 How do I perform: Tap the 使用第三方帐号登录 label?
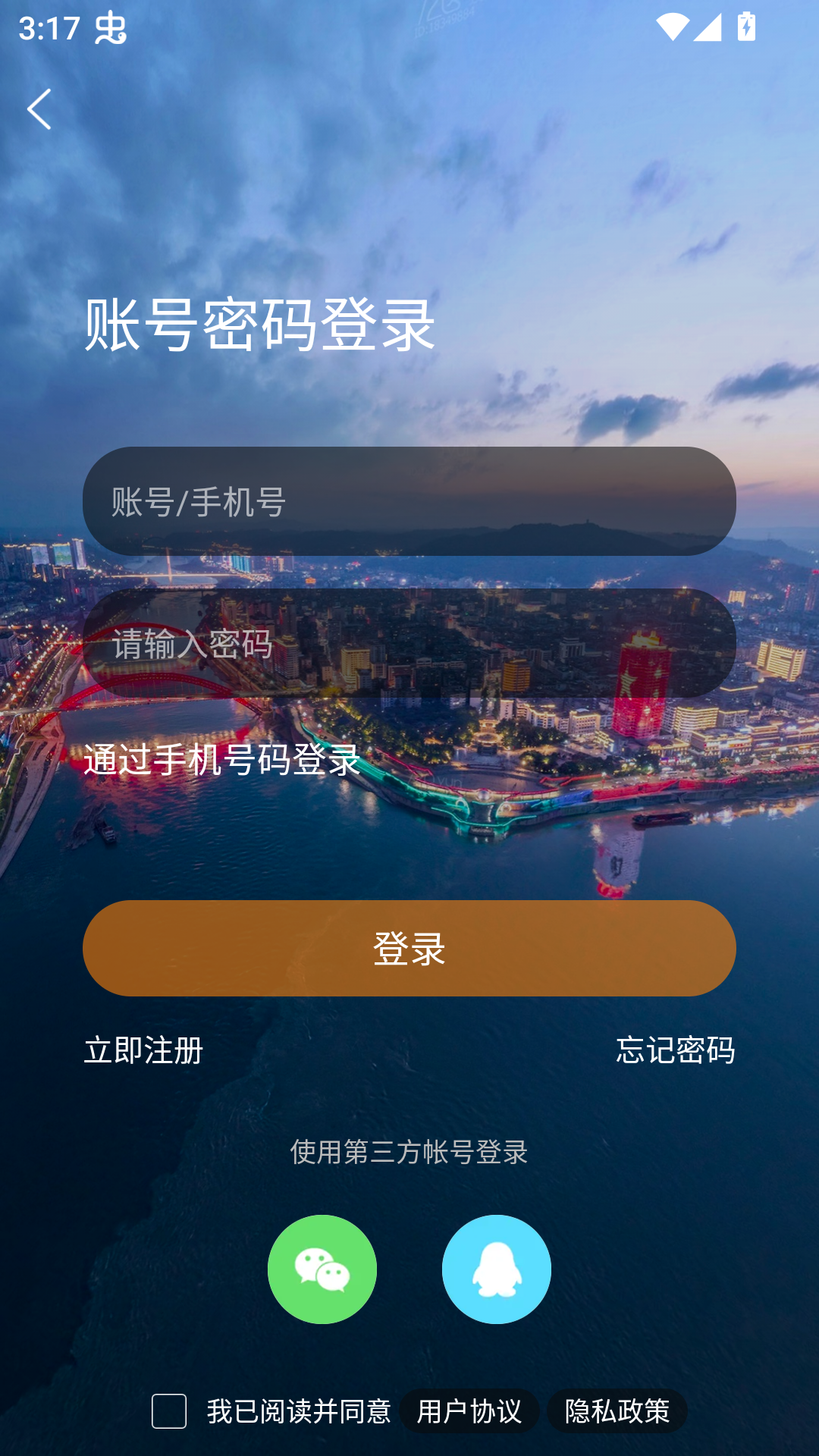(x=409, y=1151)
